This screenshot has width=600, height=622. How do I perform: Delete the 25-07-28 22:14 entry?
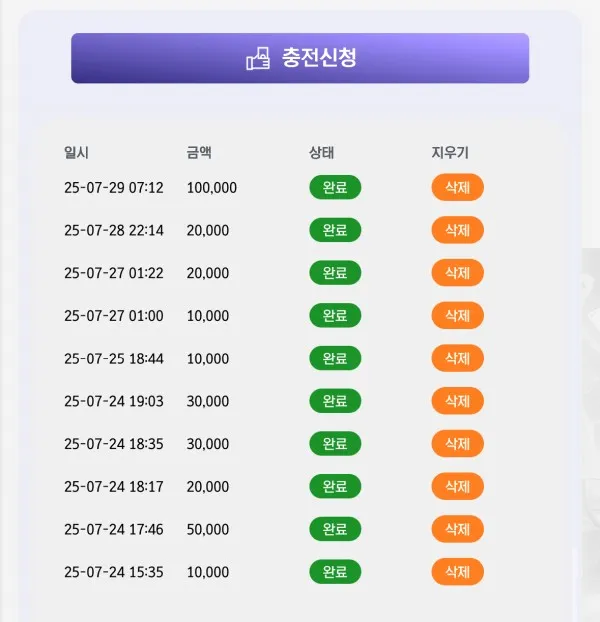point(457,230)
